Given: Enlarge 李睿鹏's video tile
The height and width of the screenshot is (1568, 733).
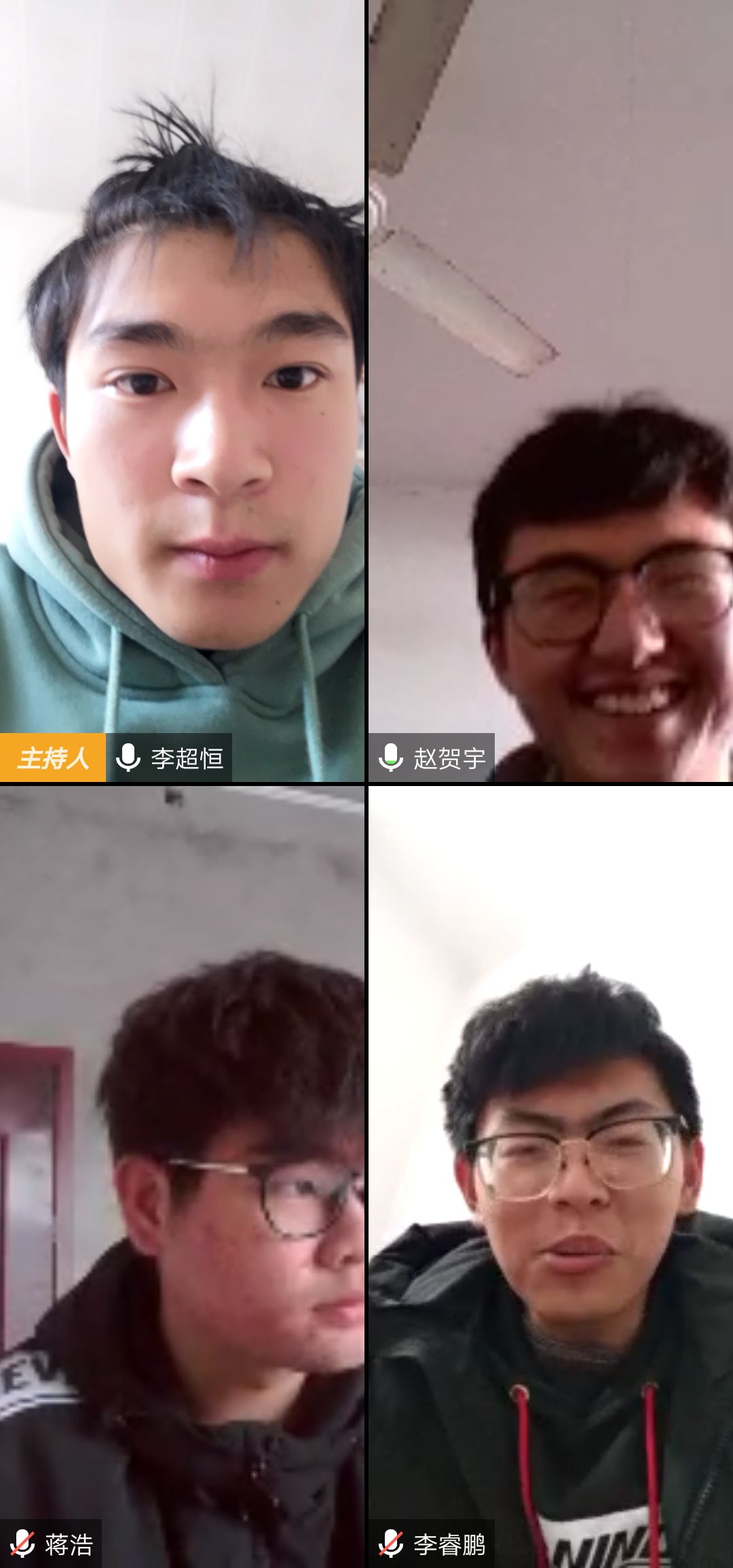Looking at the screenshot, I should [x=550, y=1176].
